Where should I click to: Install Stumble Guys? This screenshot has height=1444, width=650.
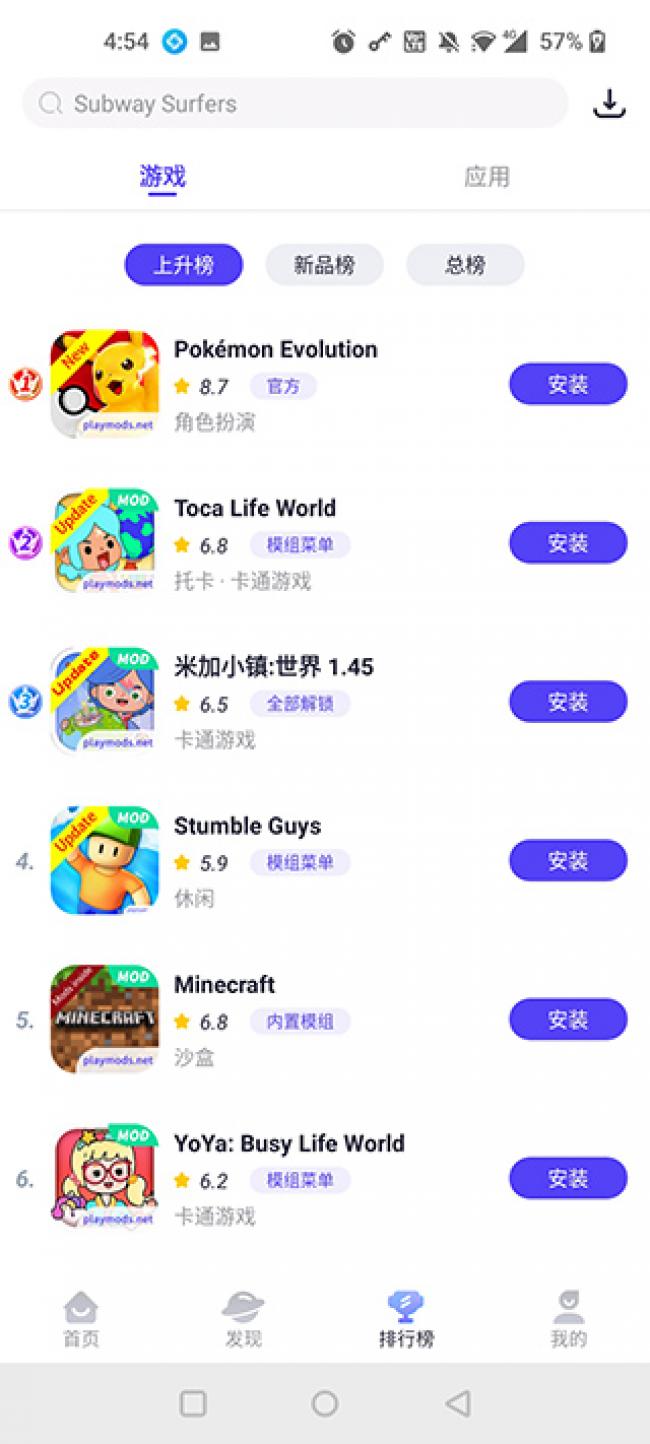click(568, 861)
